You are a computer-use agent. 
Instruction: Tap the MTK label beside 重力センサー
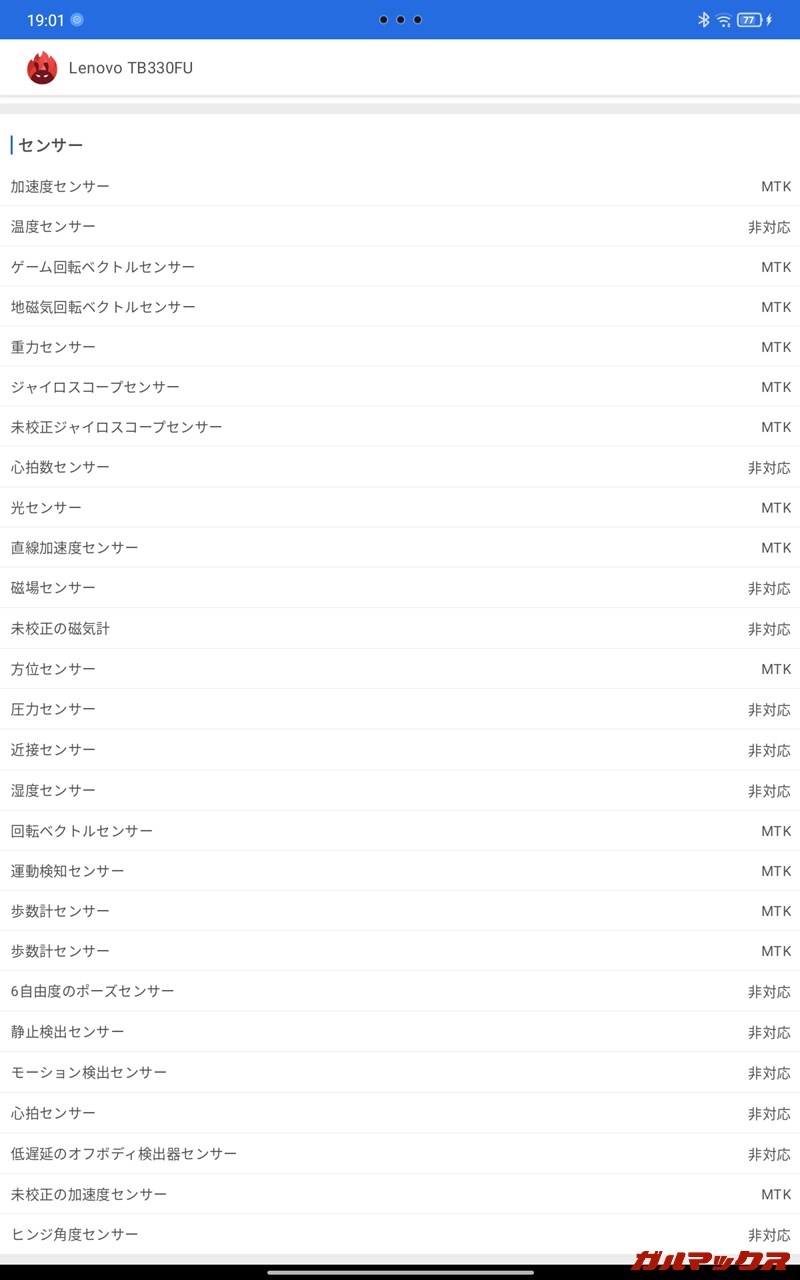(777, 347)
